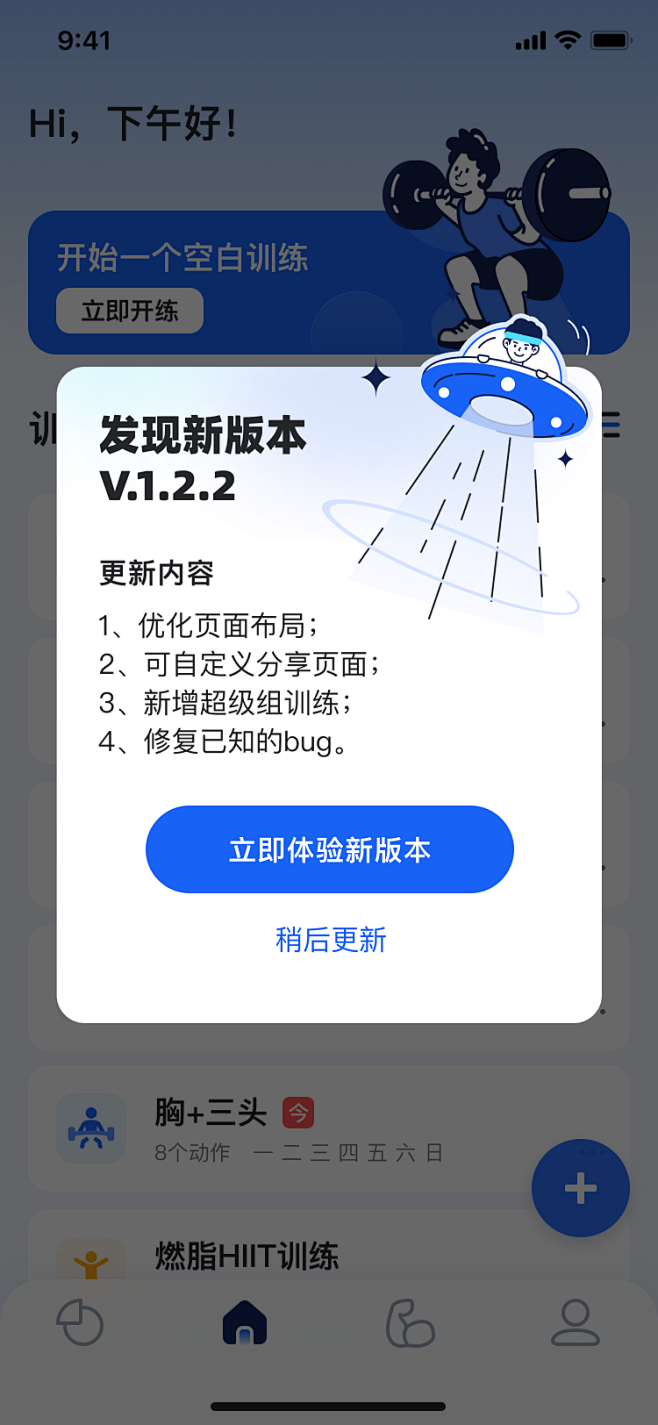Switch to the muscle arm tab
The height and width of the screenshot is (1425, 658).
410,1322
